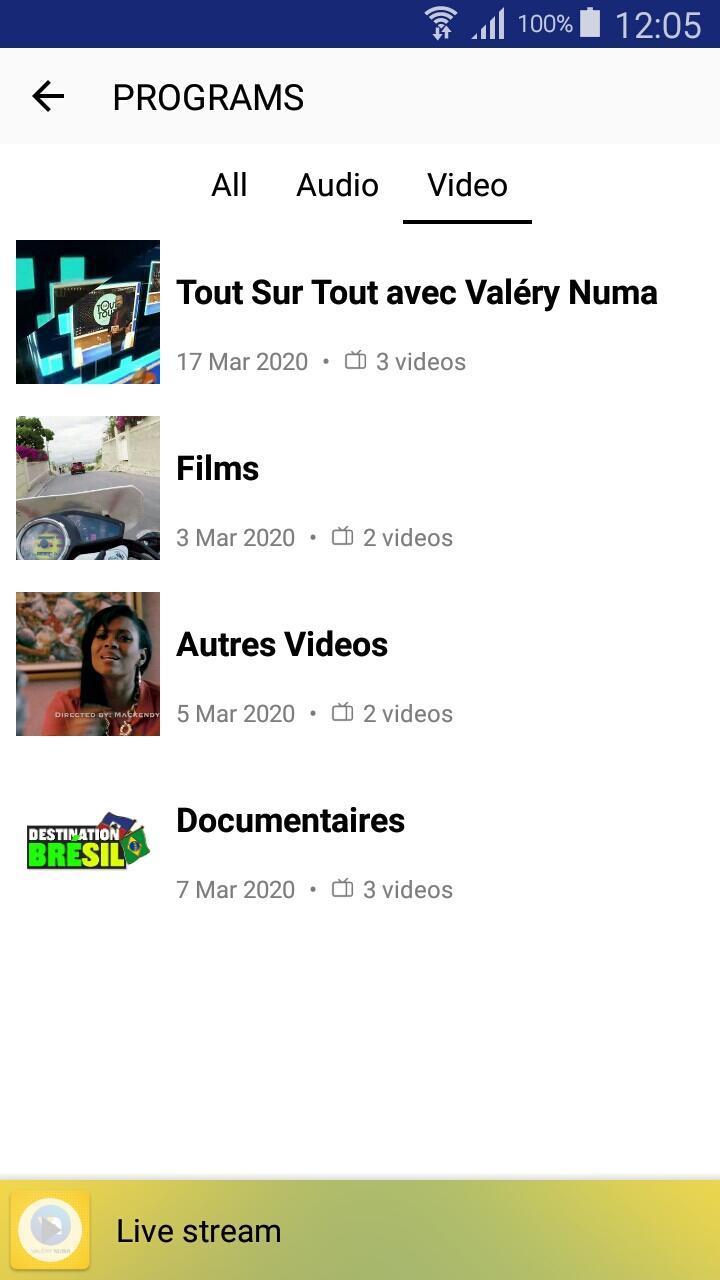Tap the back arrow in the PROGRAMS header

(48, 96)
